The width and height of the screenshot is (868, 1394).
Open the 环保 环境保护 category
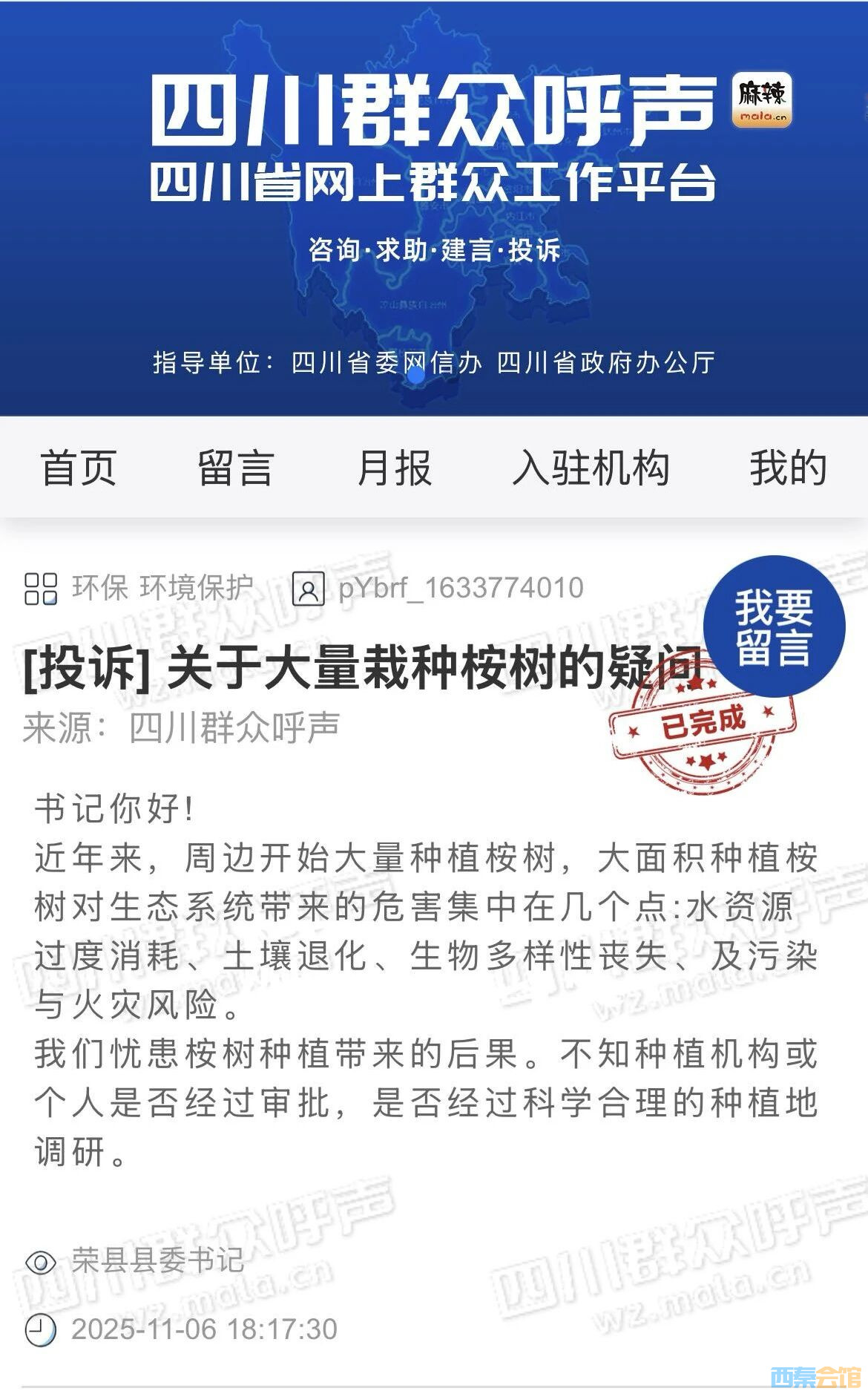[162, 588]
